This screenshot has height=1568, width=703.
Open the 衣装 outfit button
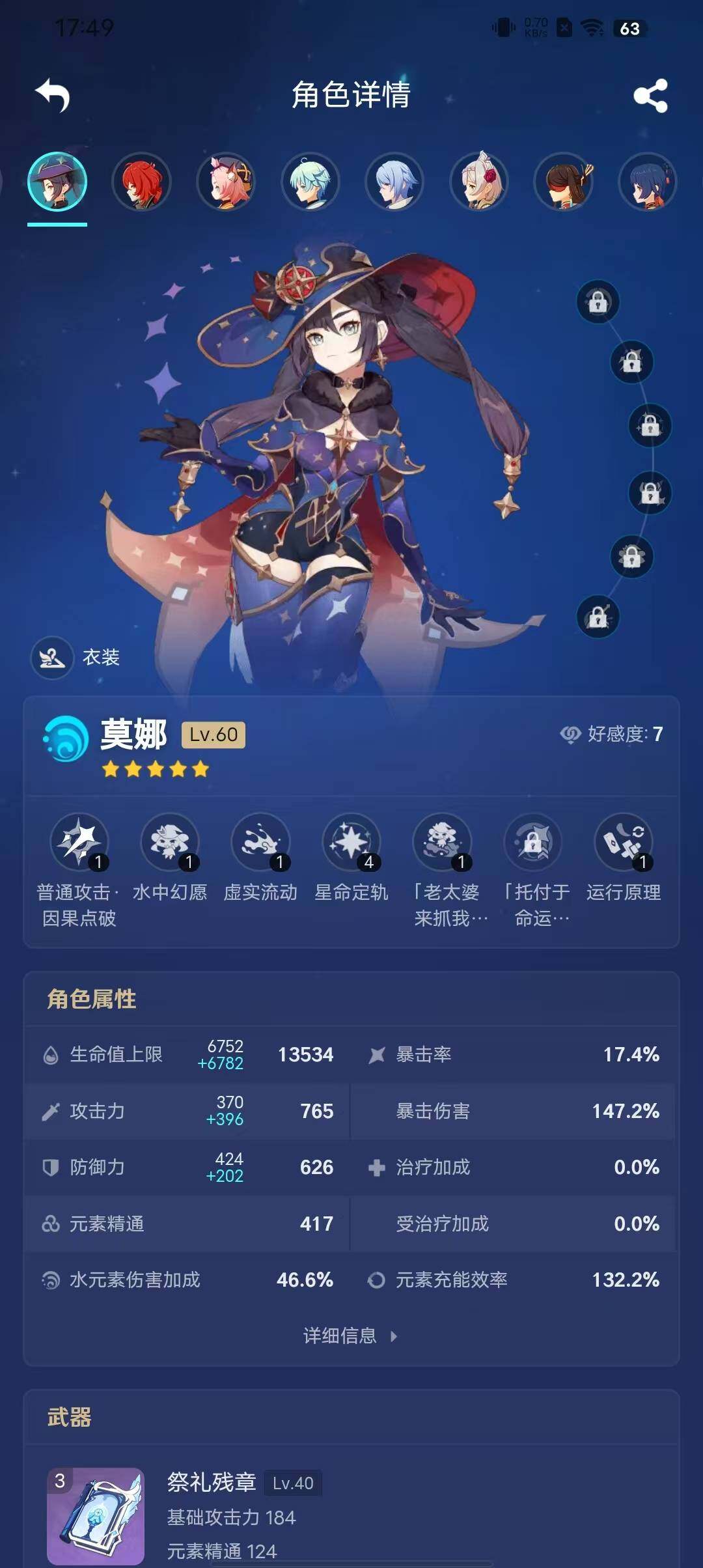pyautogui.click(x=76, y=658)
